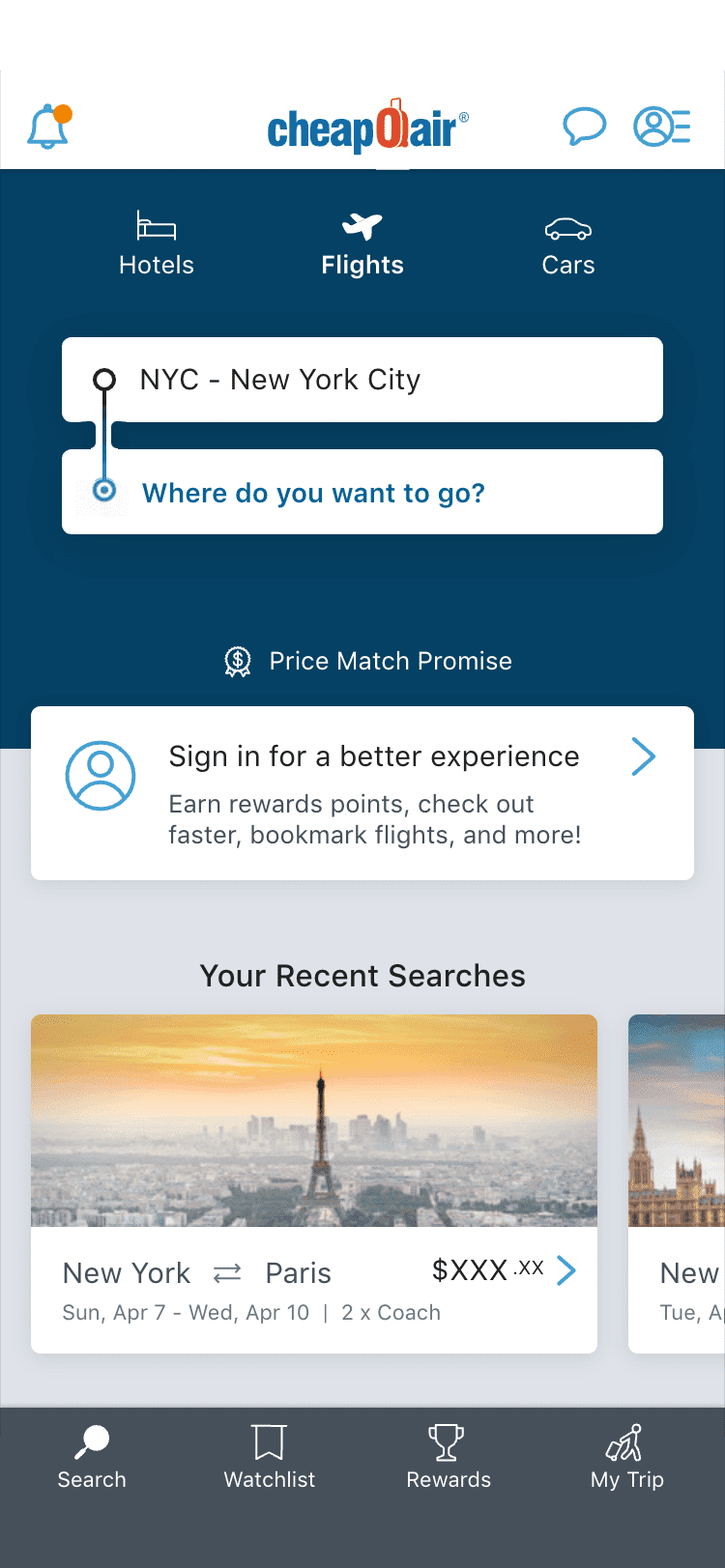
Task: Open Price Match Promise details
Action: (368, 662)
